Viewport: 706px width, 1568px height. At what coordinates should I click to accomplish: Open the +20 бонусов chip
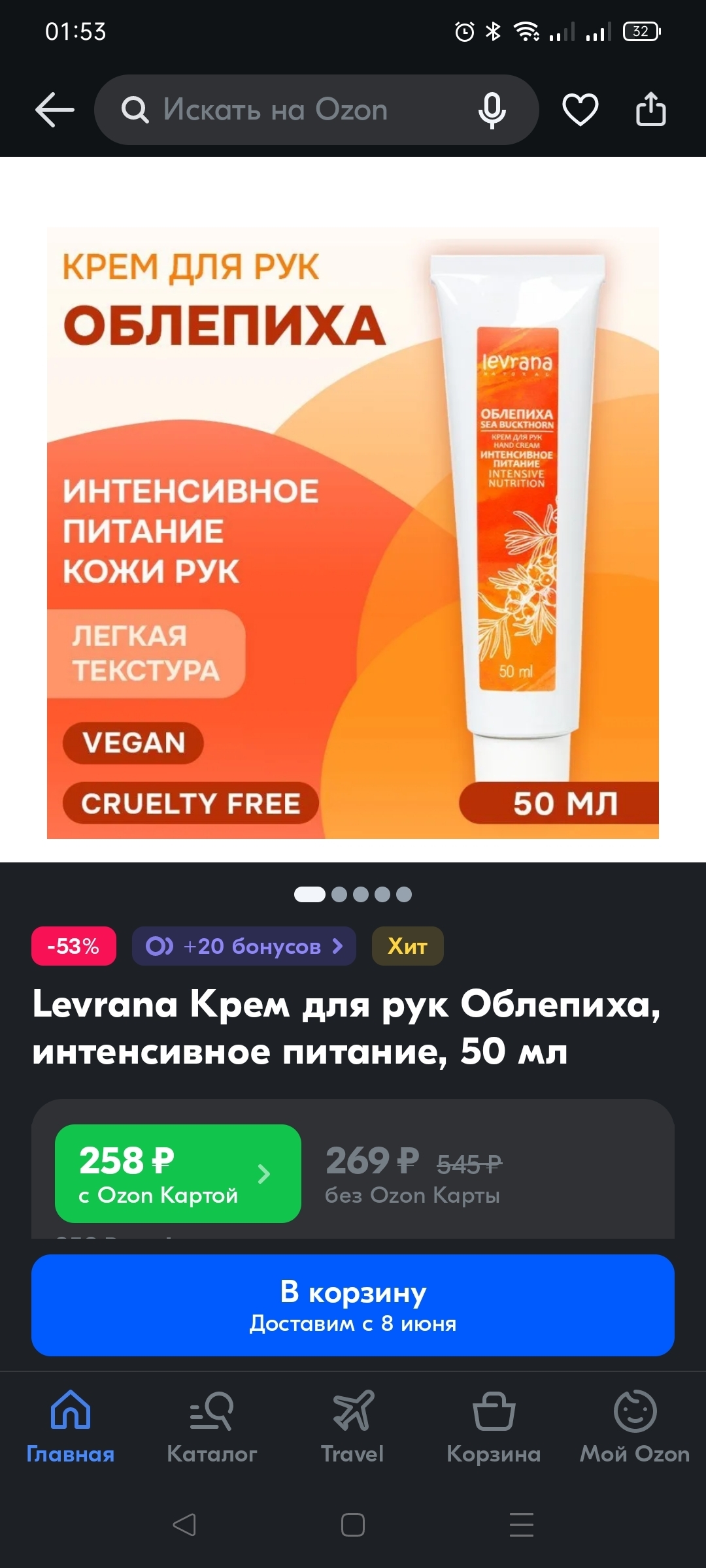coord(244,946)
